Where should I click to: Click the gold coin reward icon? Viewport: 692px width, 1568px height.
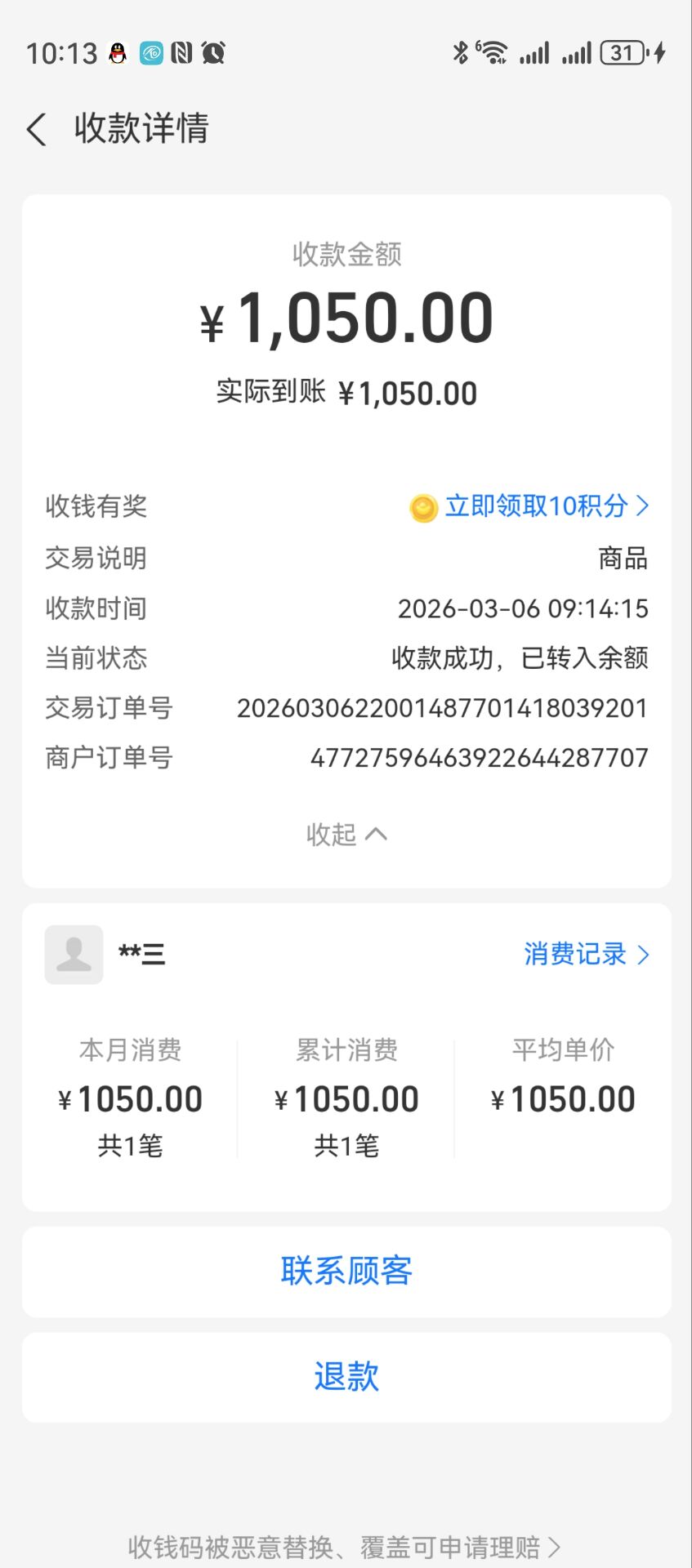pyautogui.click(x=422, y=507)
